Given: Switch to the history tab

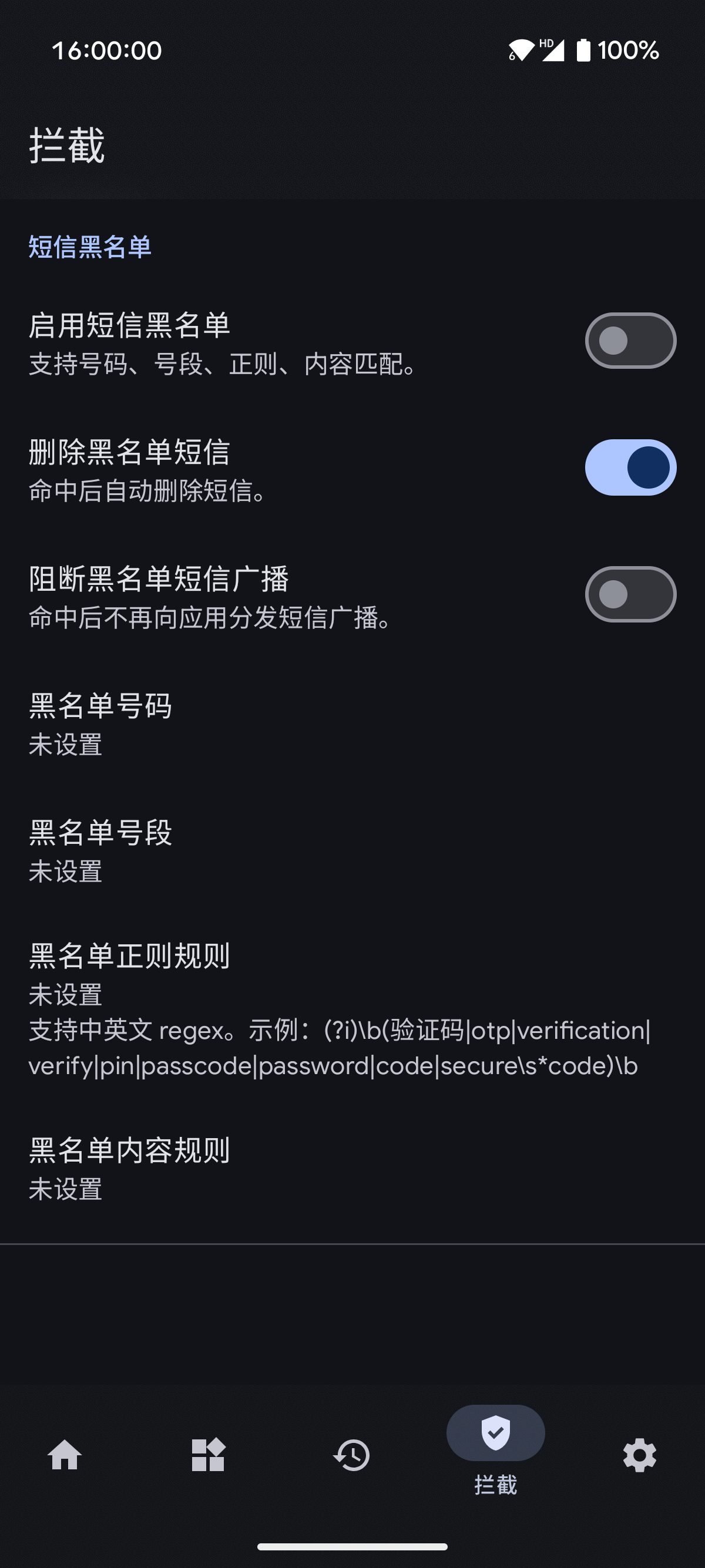Looking at the screenshot, I should (x=352, y=1455).
